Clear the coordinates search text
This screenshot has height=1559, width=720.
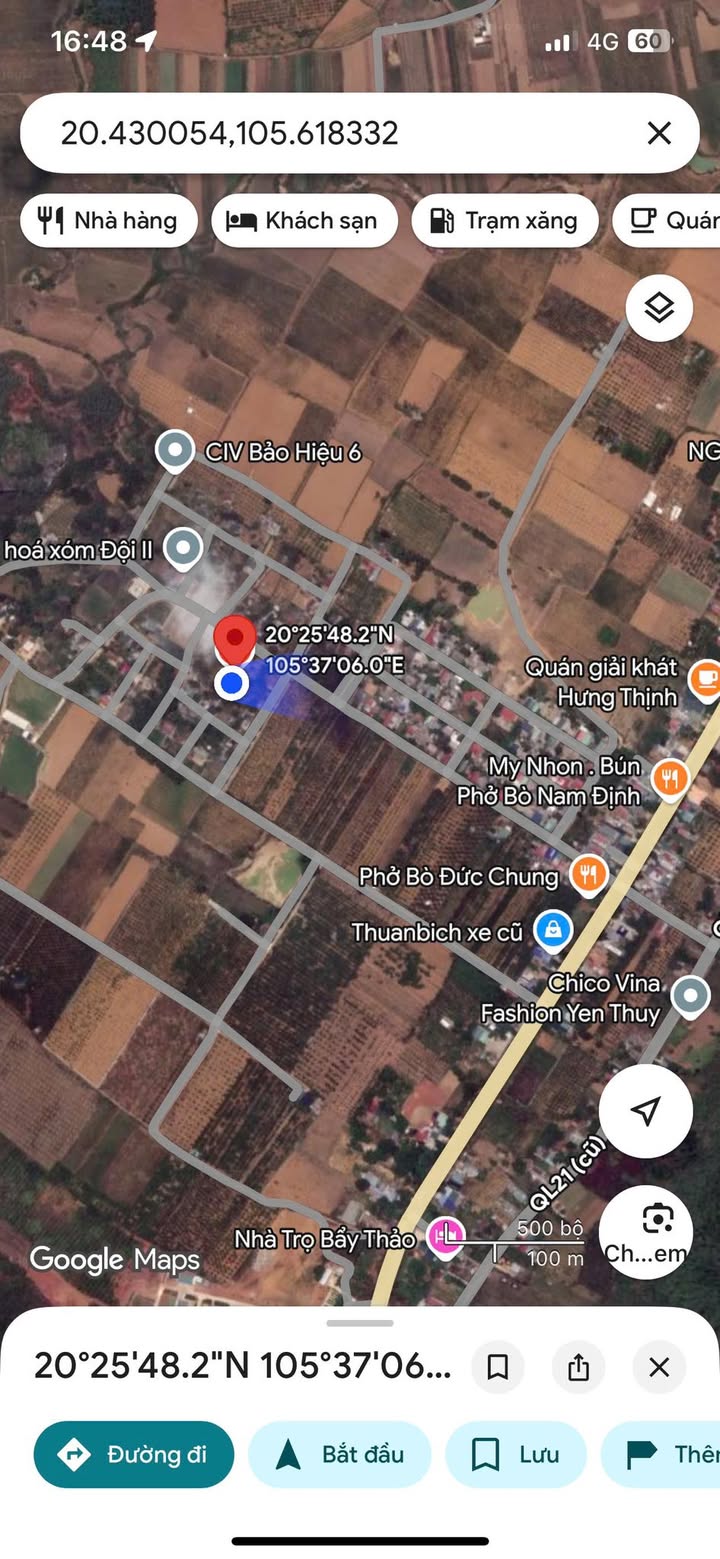tap(659, 133)
